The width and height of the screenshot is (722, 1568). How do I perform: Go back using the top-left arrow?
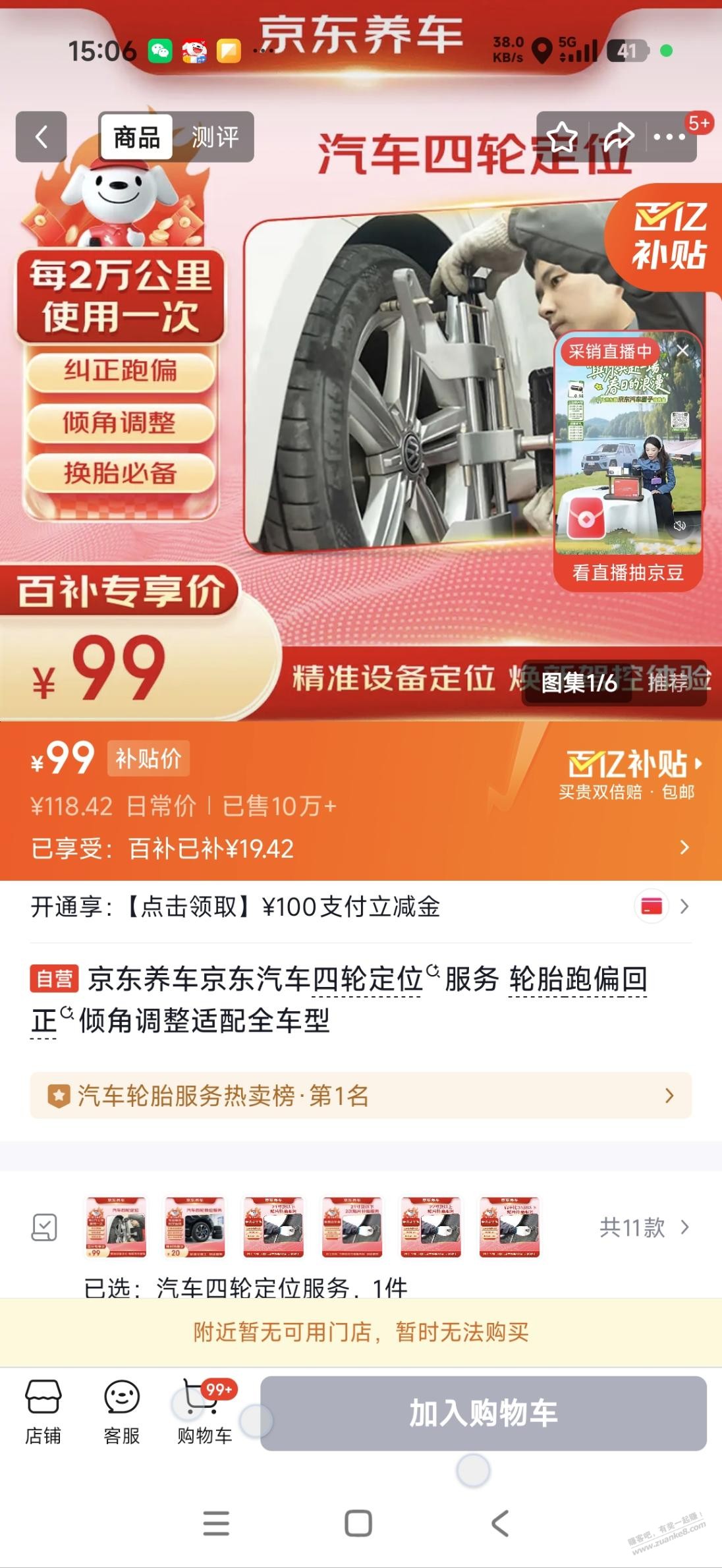[x=41, y=137]
